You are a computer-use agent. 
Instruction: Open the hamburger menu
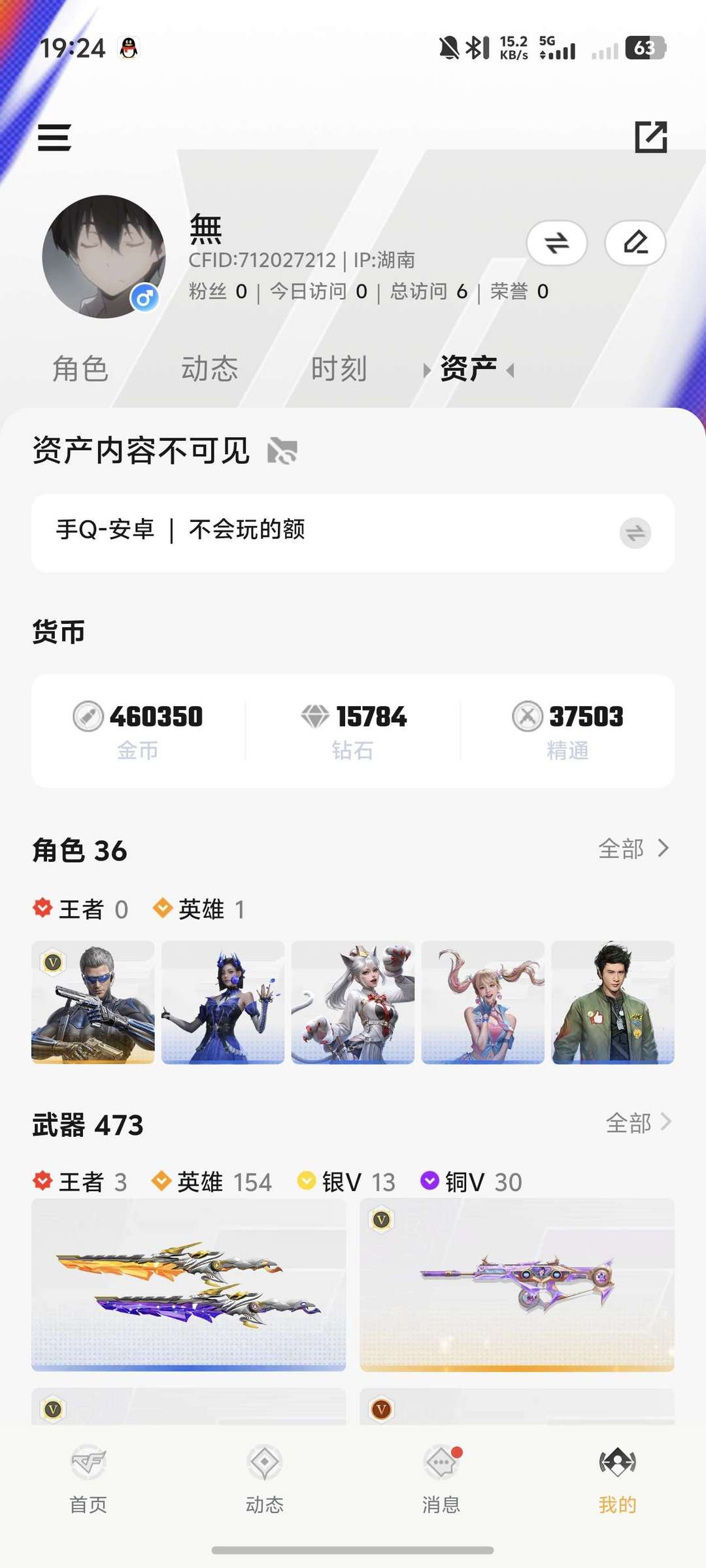click(x=54, y=138)
